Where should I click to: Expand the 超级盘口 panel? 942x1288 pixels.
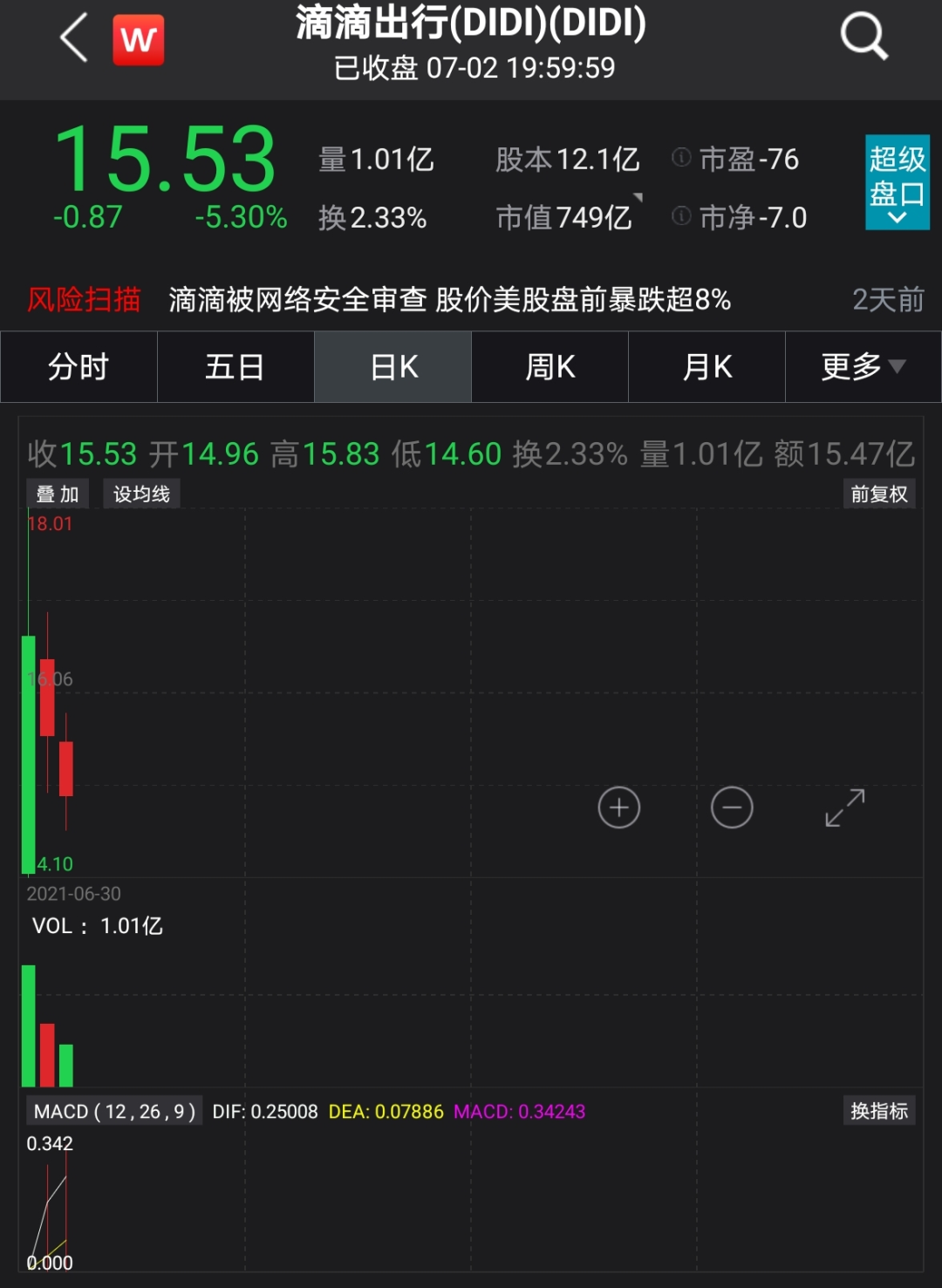click(x=897, y=182)
